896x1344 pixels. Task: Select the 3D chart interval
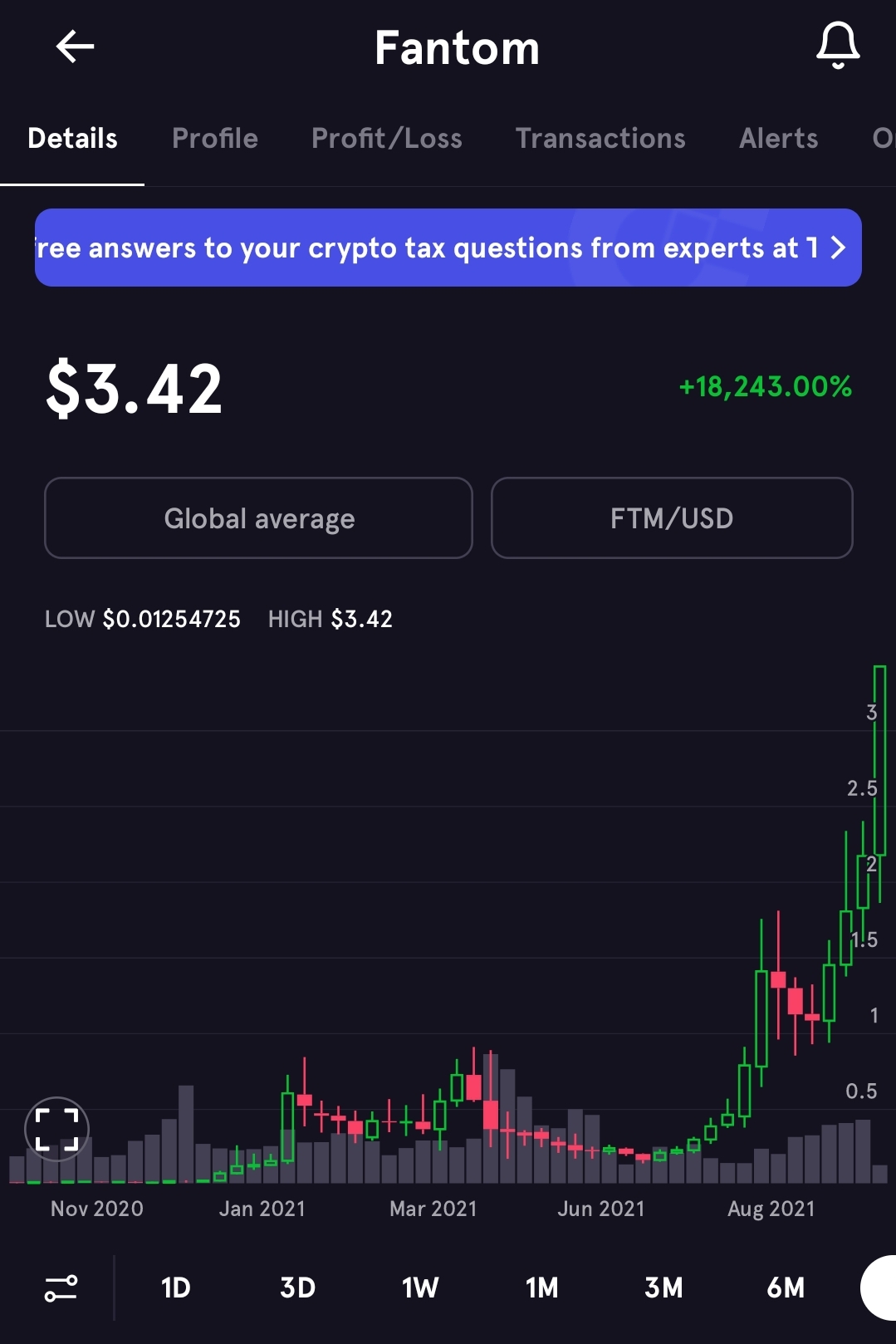coord(297,1288)
